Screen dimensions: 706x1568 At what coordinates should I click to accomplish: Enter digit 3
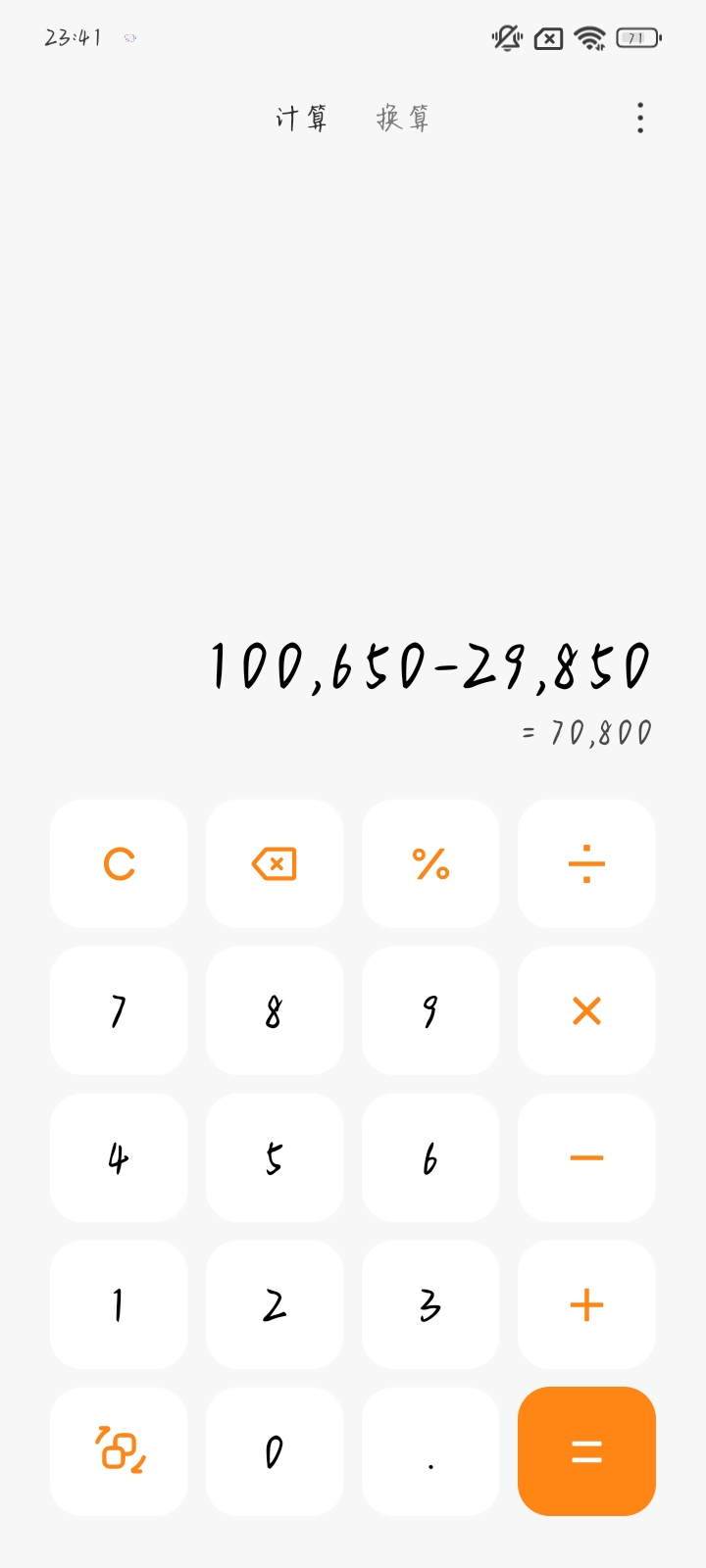pos(430,1304)
